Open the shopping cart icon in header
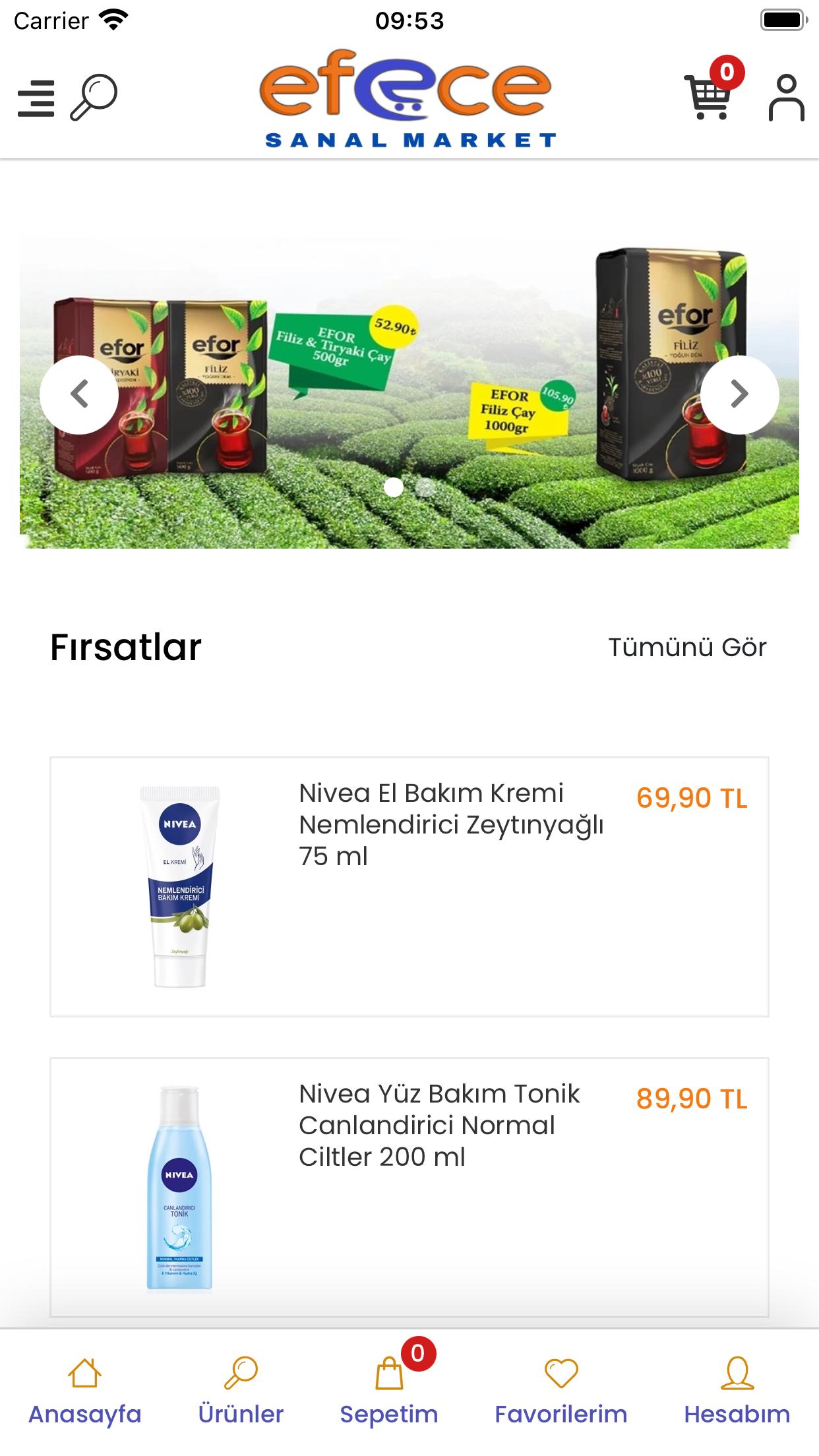819x1456 pixels. 708,97
